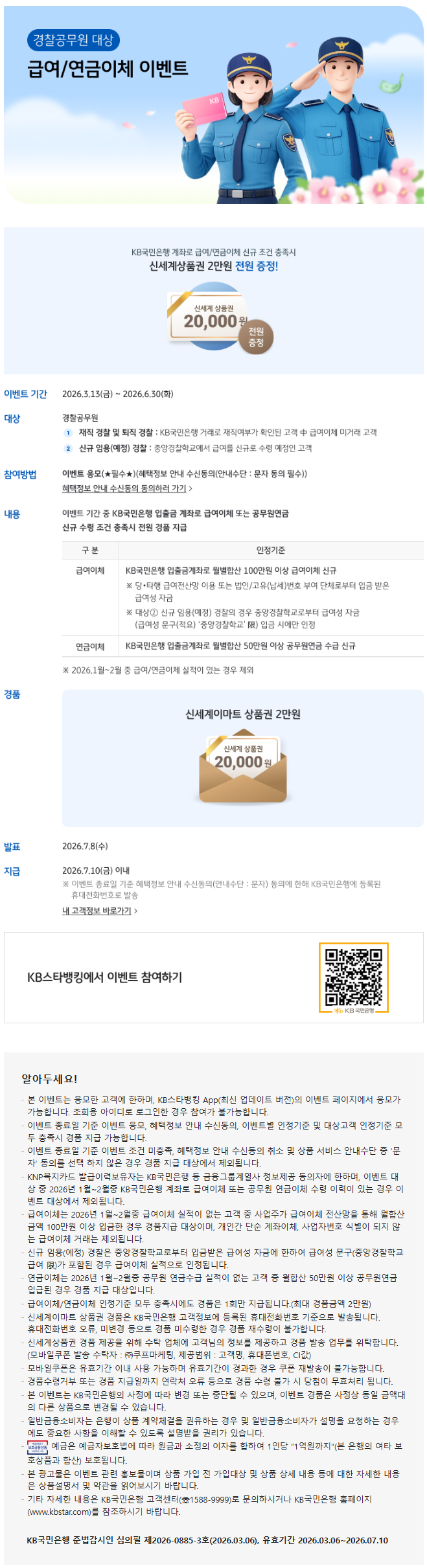Go to 내 고객정보 바로가기
Image resolution: width=427 pixels, height=1568 pixels.
click(x=99, y=911)
